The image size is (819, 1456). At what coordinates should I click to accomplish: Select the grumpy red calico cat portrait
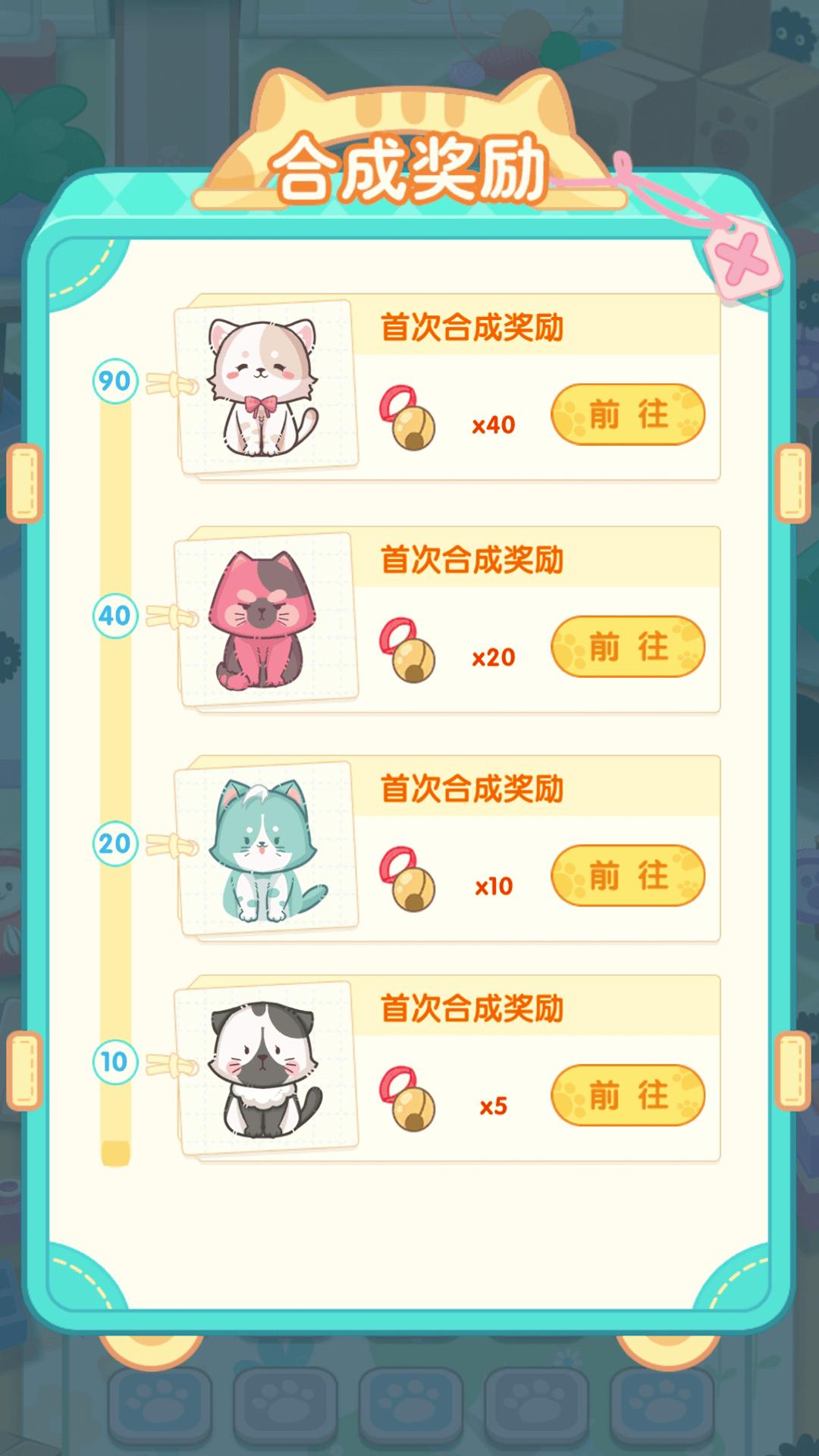pyautogui.click(x=267, y=622)
